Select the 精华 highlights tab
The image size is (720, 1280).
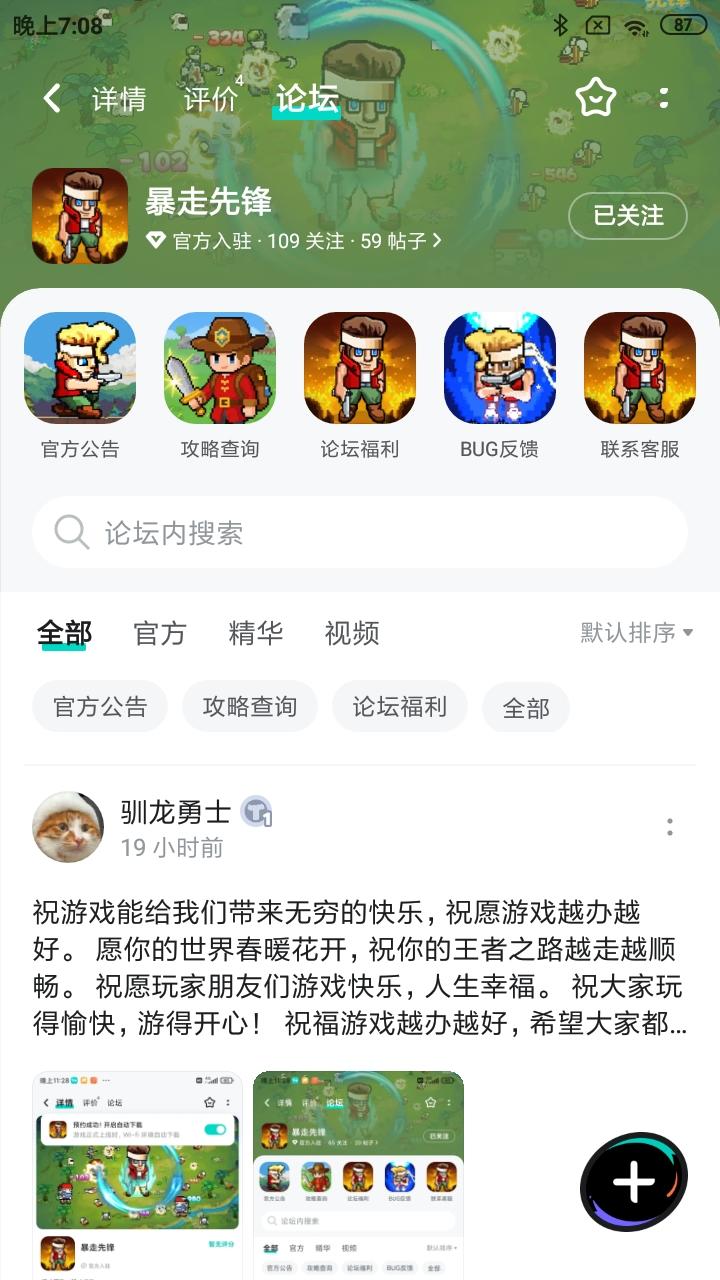point(255,632)
